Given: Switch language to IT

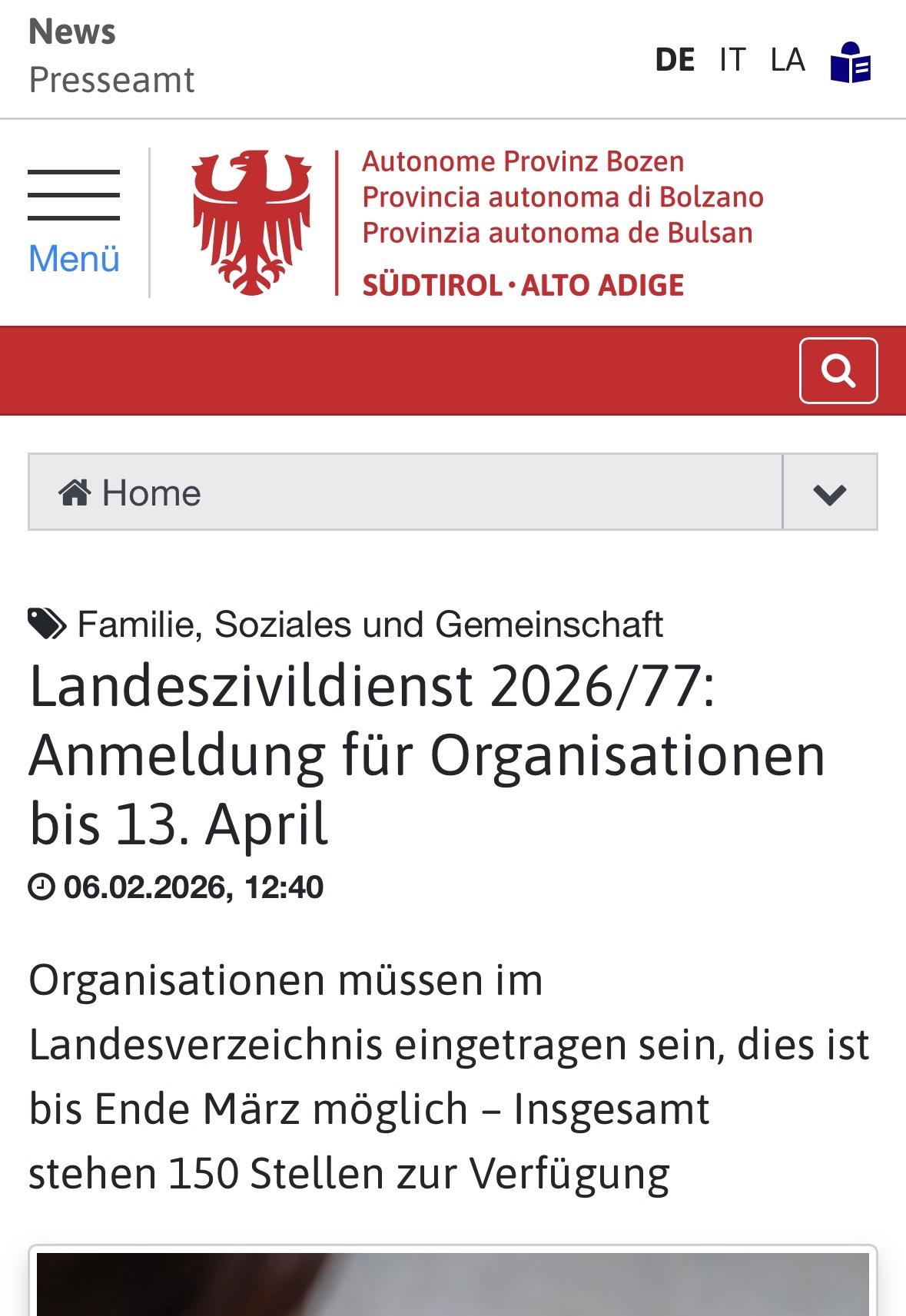Looking at the screenshot, I should coord(732,60).
